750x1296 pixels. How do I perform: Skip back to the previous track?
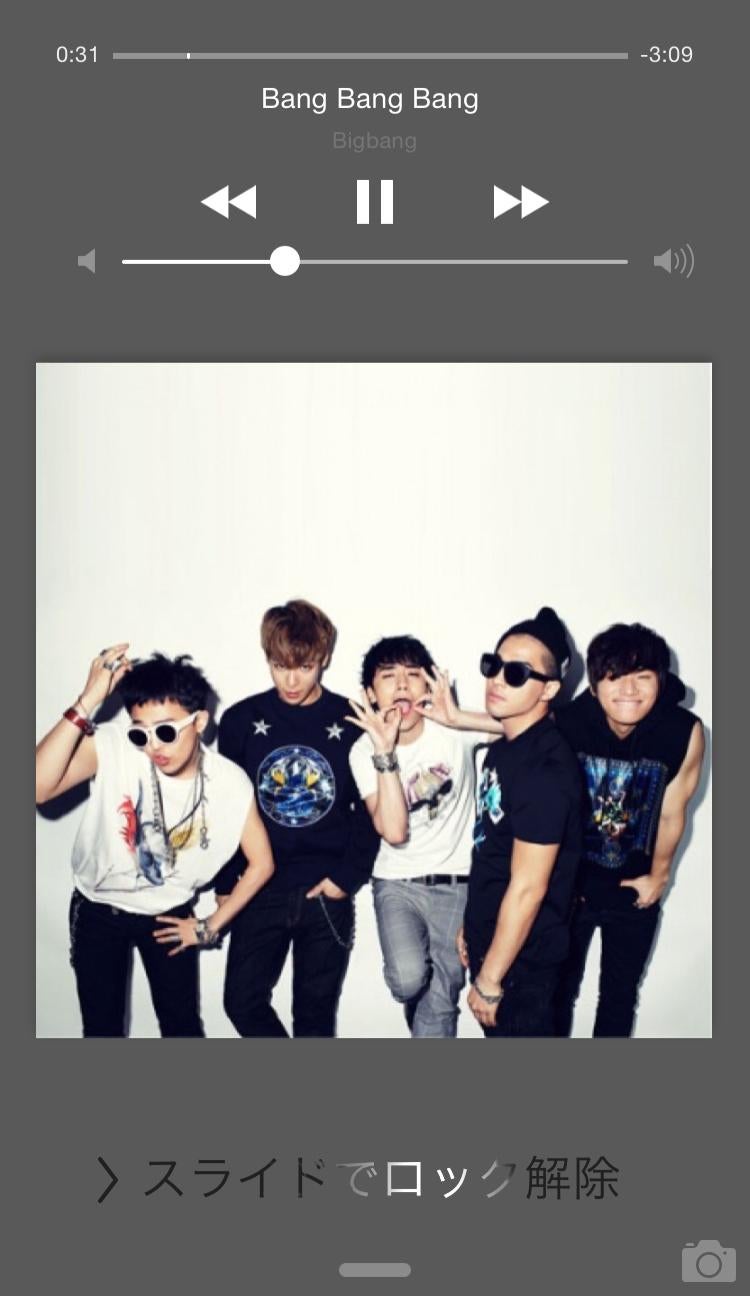pos(229,202)
